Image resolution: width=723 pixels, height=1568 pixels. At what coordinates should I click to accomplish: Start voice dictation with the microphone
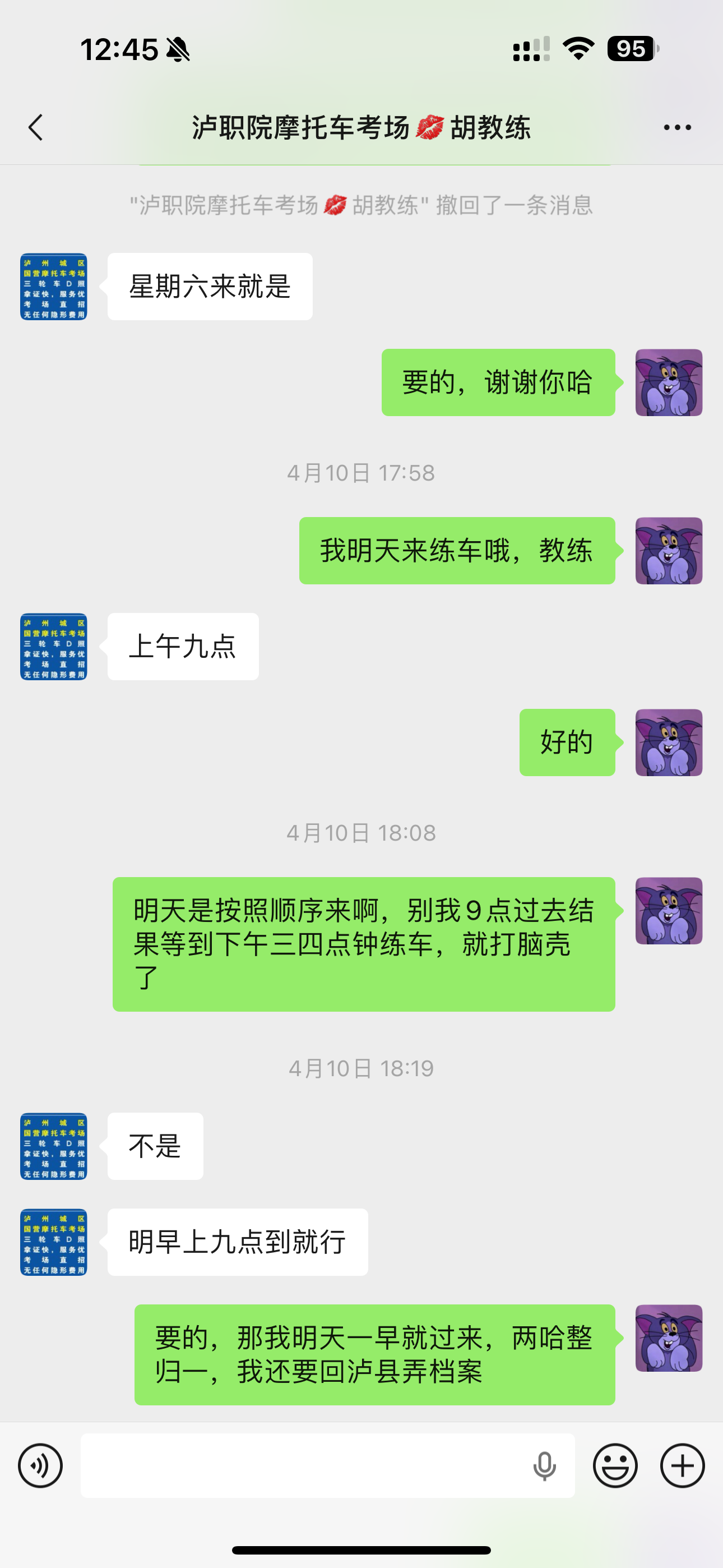(544, 1466)
